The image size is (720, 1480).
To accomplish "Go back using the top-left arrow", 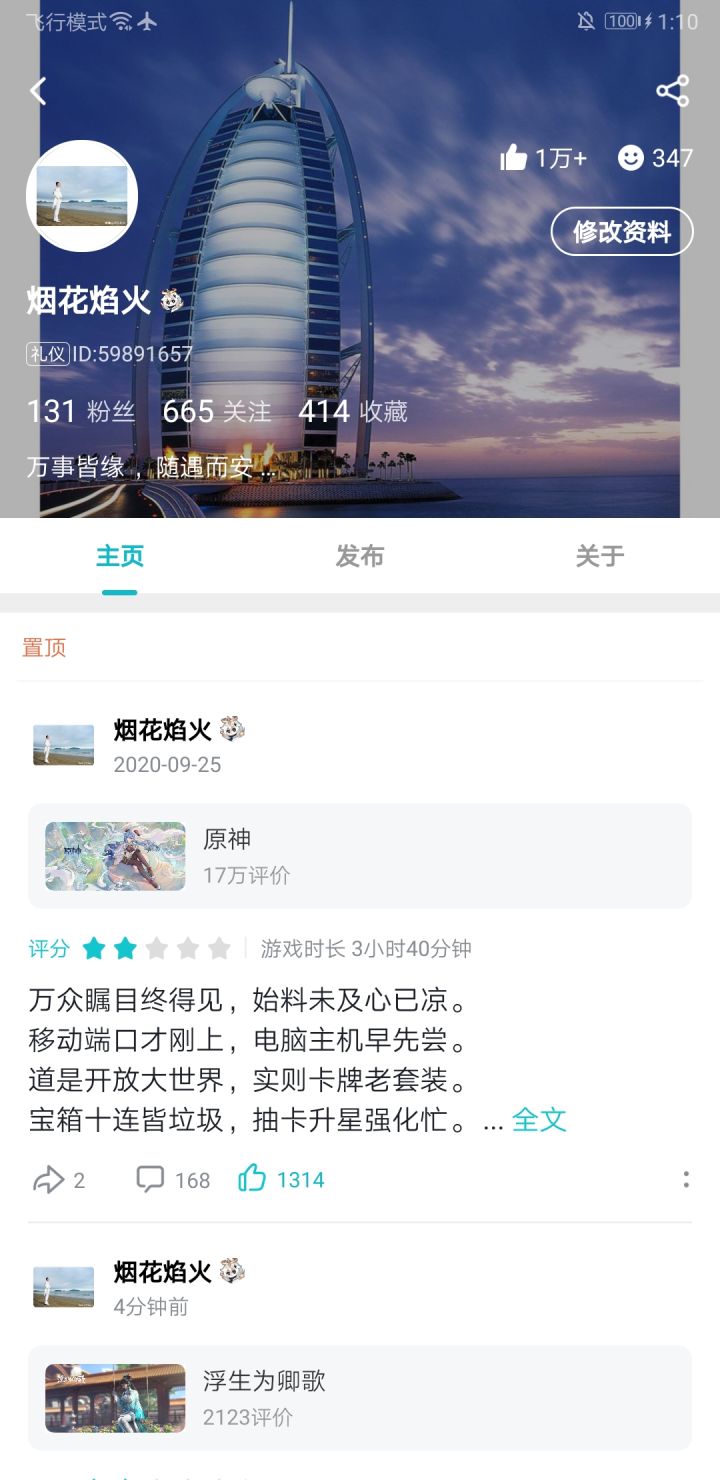I will pos(38,91).
